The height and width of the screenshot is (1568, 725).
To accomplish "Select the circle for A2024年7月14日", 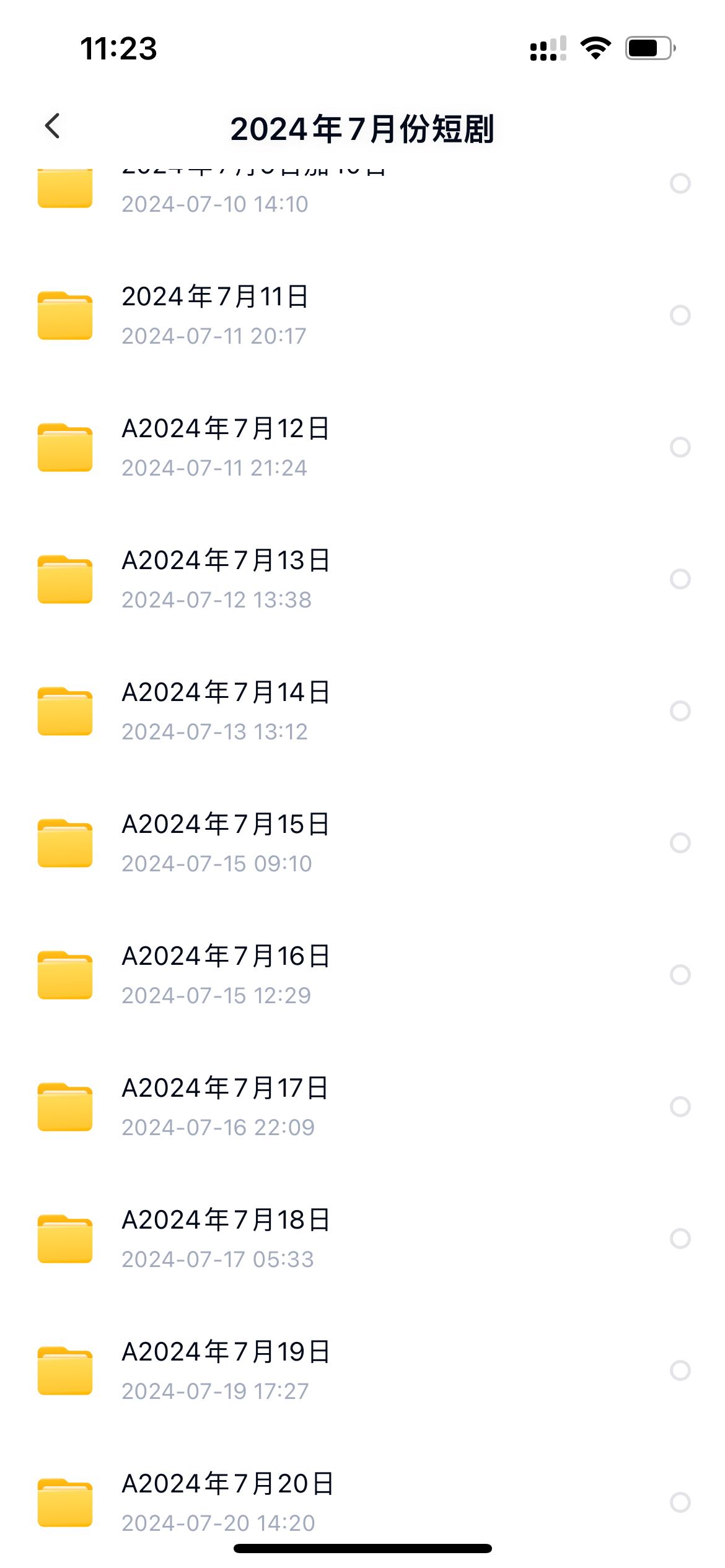I will (x=680, y=711).
